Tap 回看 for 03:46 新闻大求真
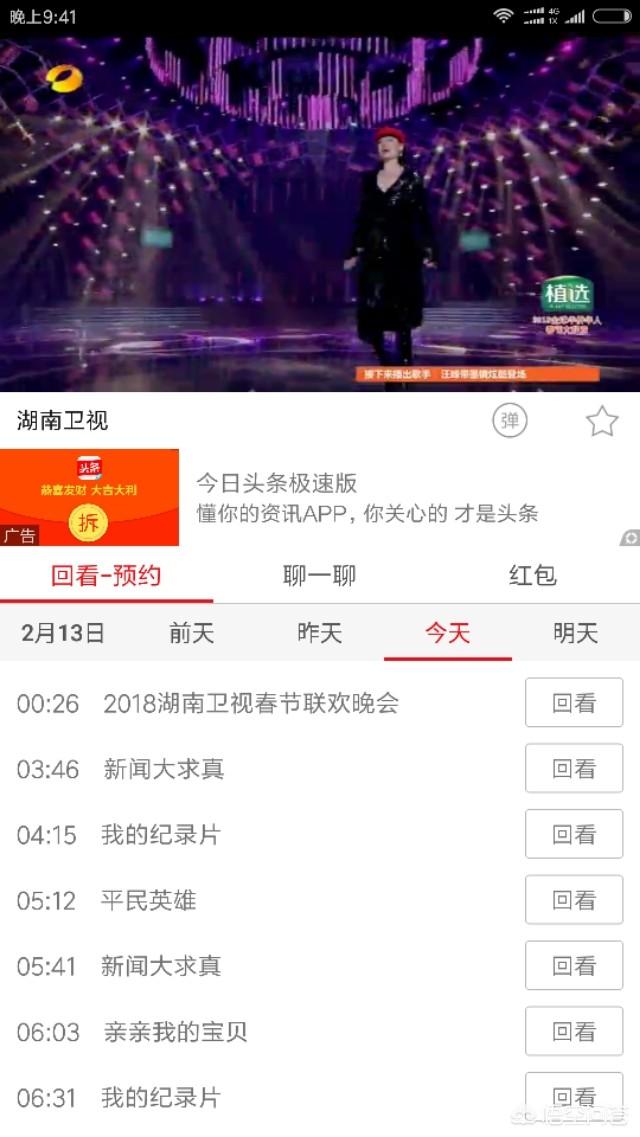640x1137 pixels. 574,768
